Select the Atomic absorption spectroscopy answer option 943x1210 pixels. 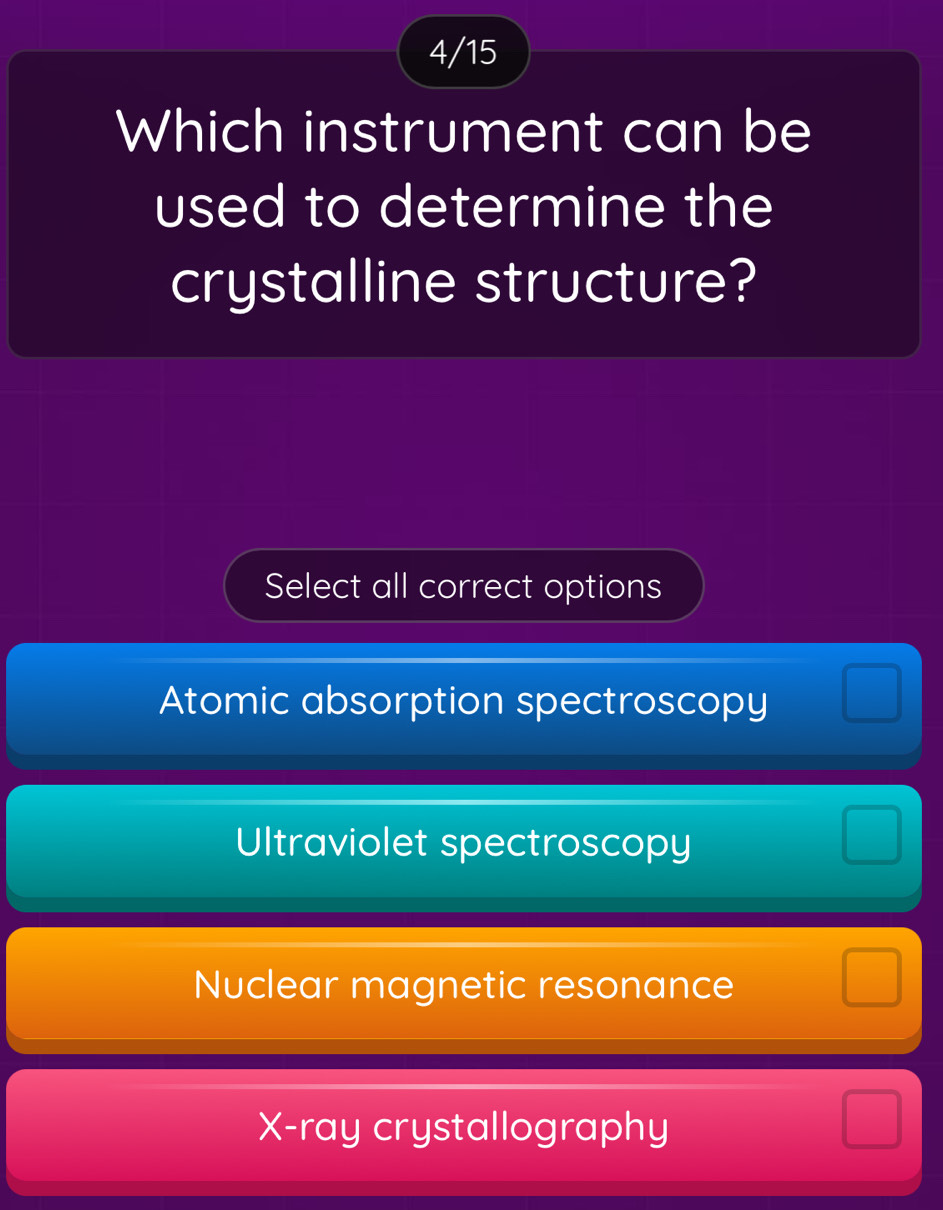(463, 702)
